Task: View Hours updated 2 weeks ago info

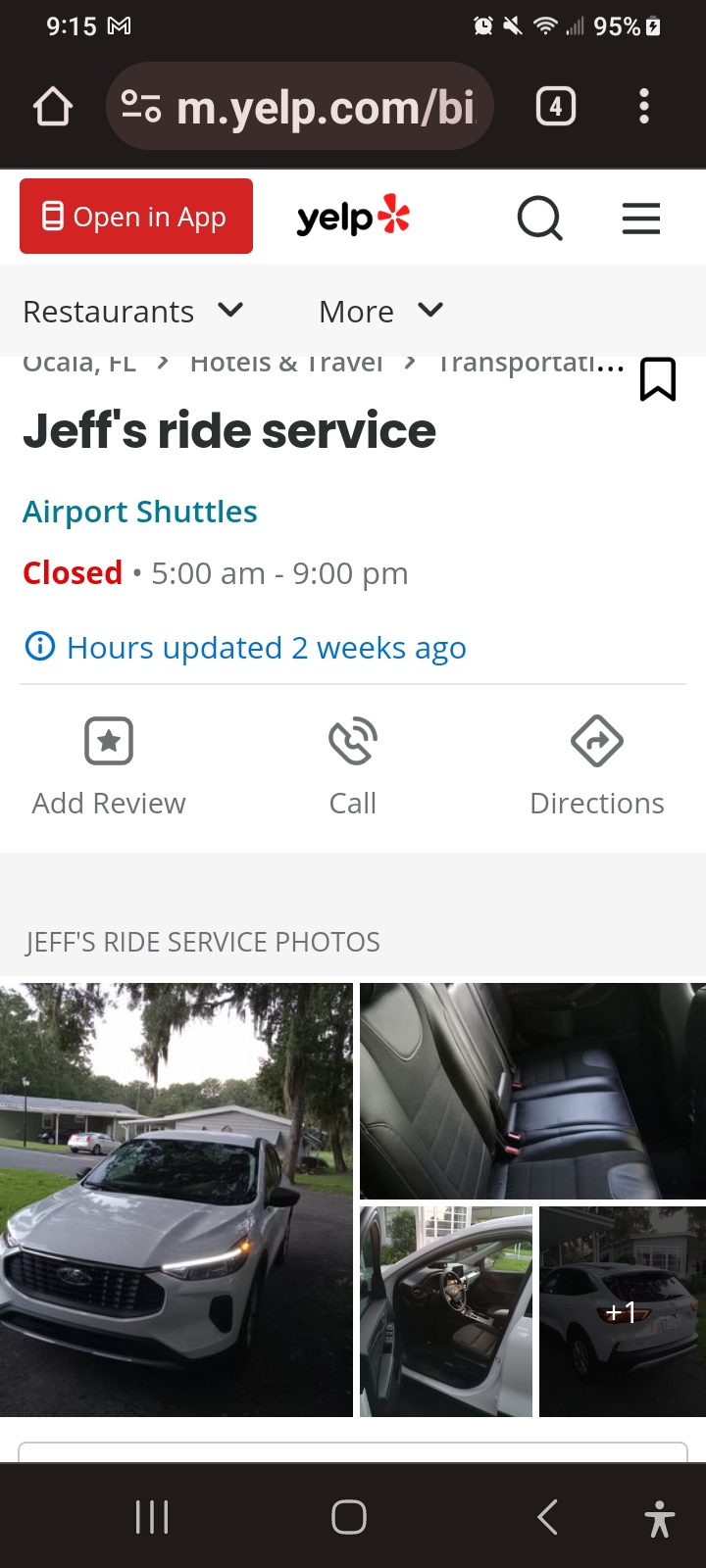Action: coord(245,648)
